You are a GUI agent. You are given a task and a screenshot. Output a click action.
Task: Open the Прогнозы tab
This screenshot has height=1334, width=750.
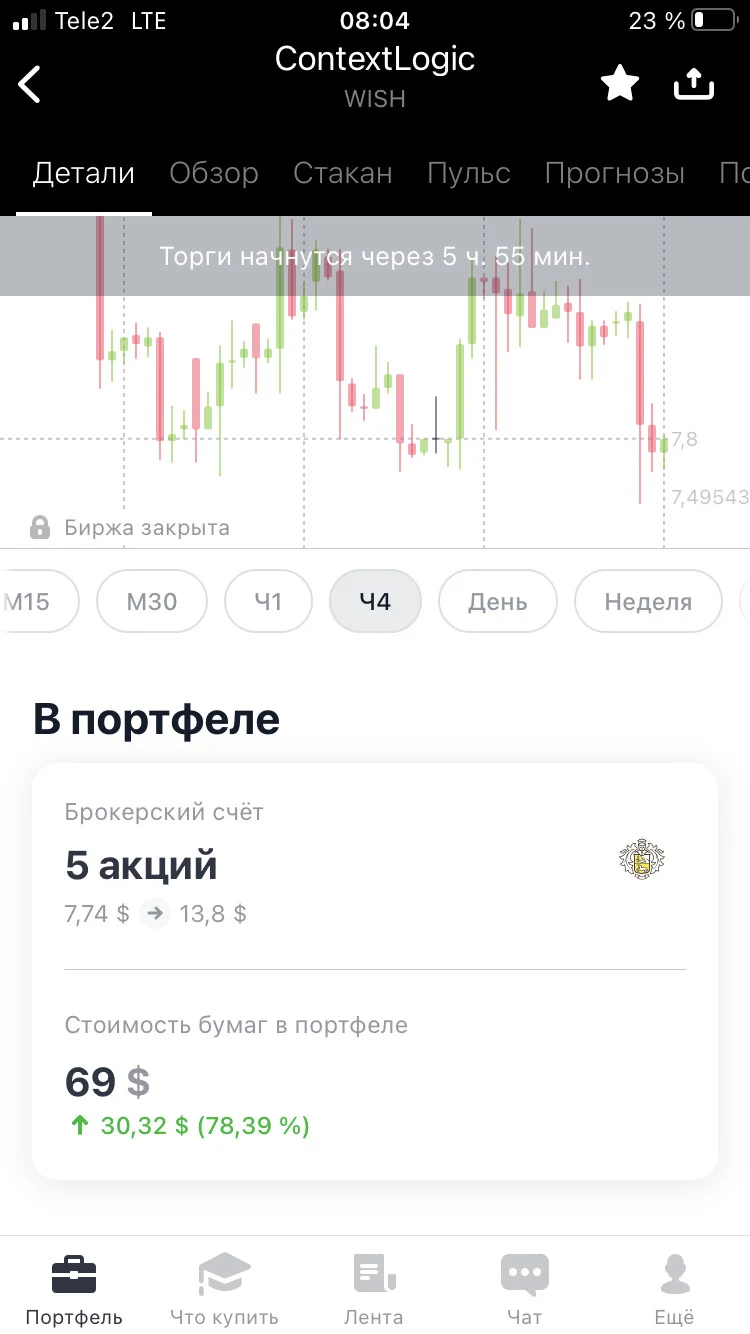[x=615, y=173]
